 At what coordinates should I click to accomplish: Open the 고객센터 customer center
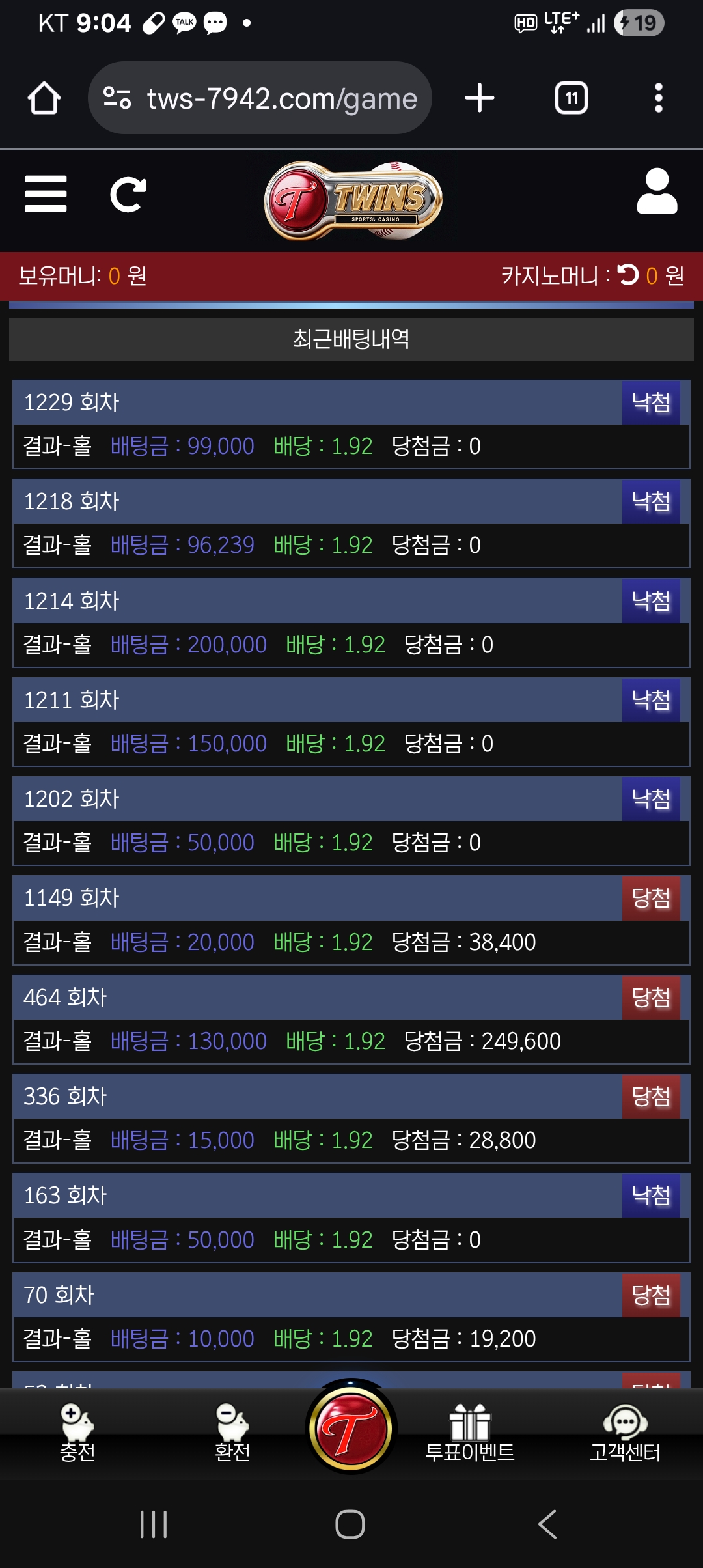(625, 1433)
